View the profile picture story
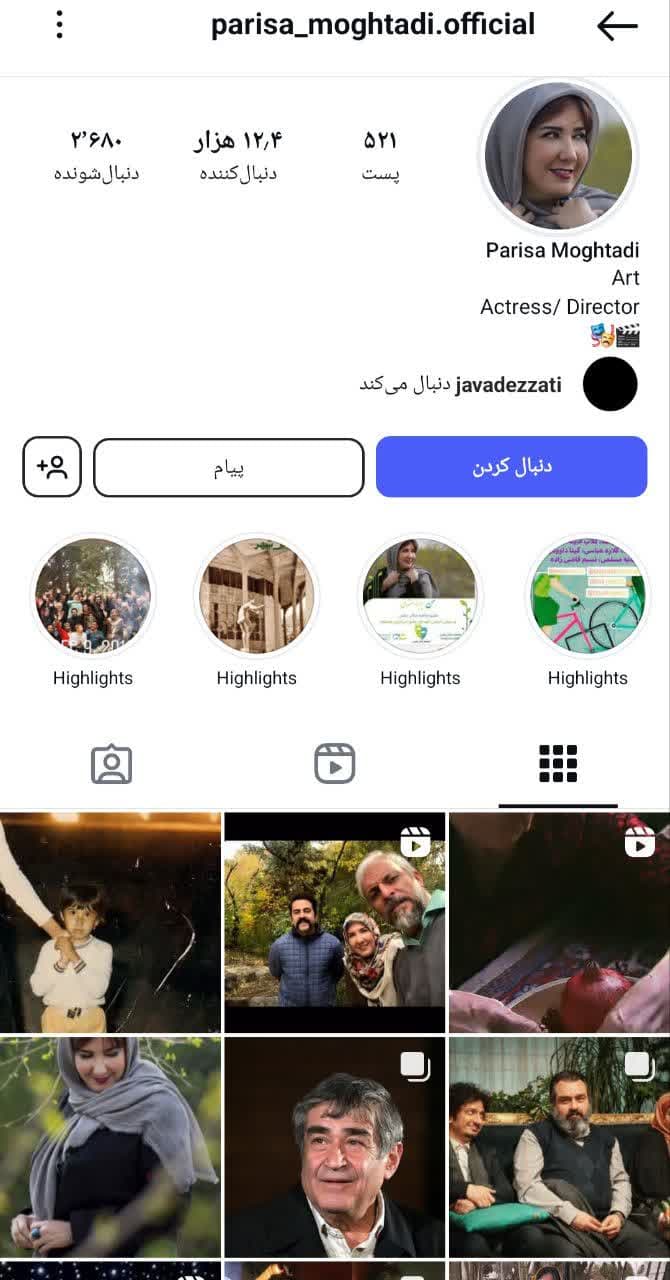The width and height of the screenshot is (670, 1280). [x=558, y=157]
